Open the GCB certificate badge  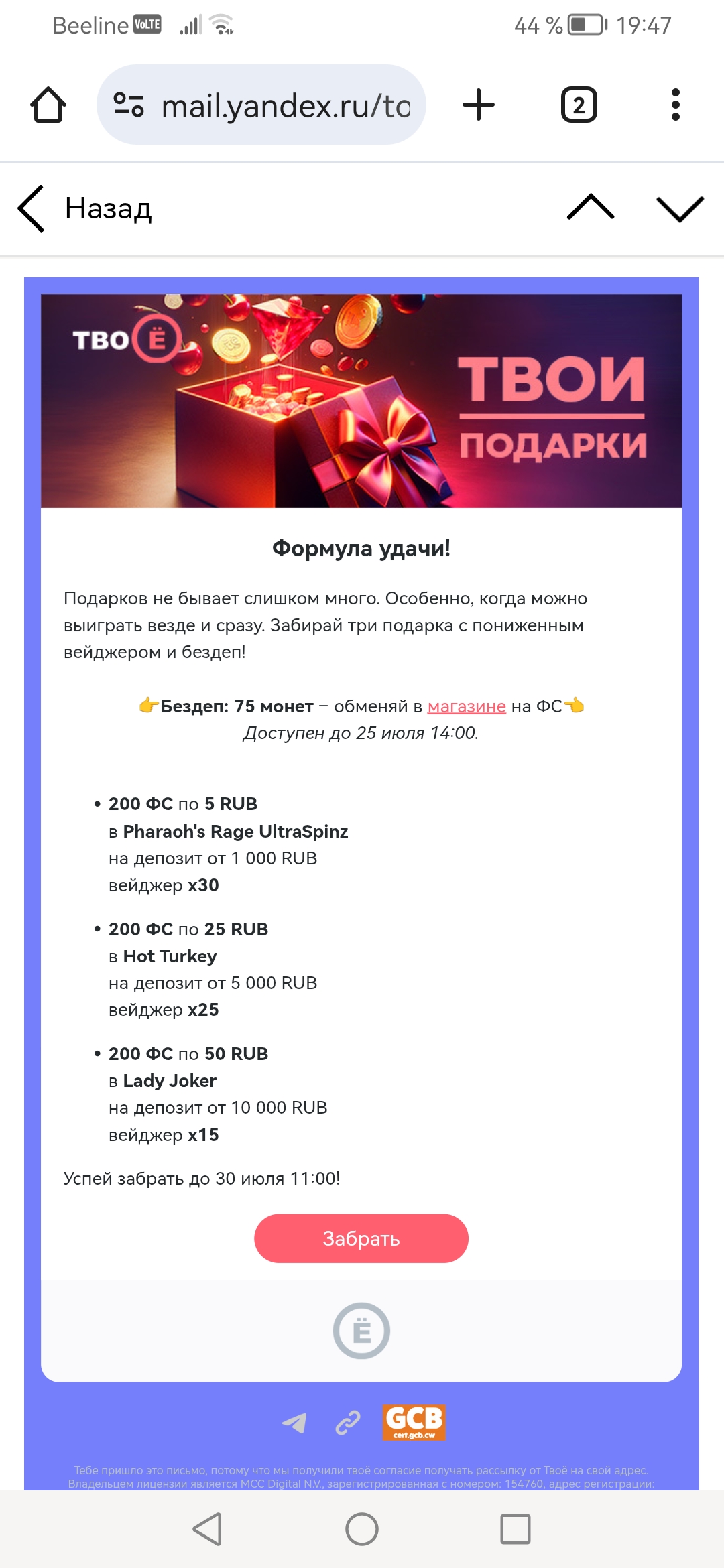[x=414, y=1422]
